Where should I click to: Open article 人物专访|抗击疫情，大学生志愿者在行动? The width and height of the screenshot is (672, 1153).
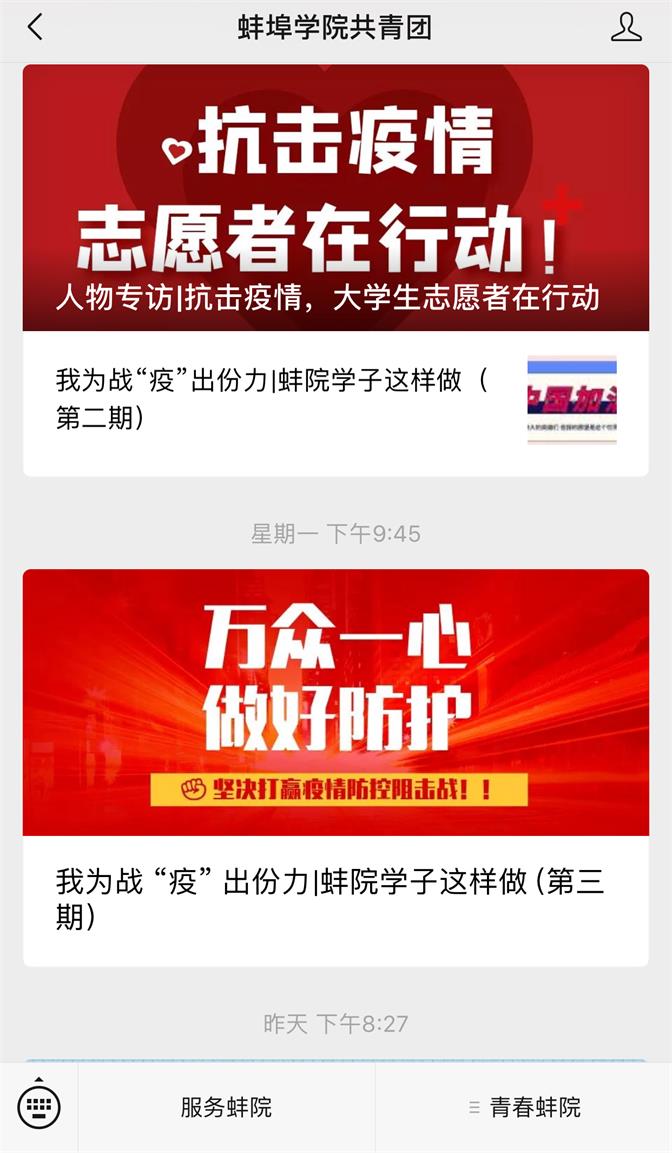pyautogui.click(x=336, y=198)
